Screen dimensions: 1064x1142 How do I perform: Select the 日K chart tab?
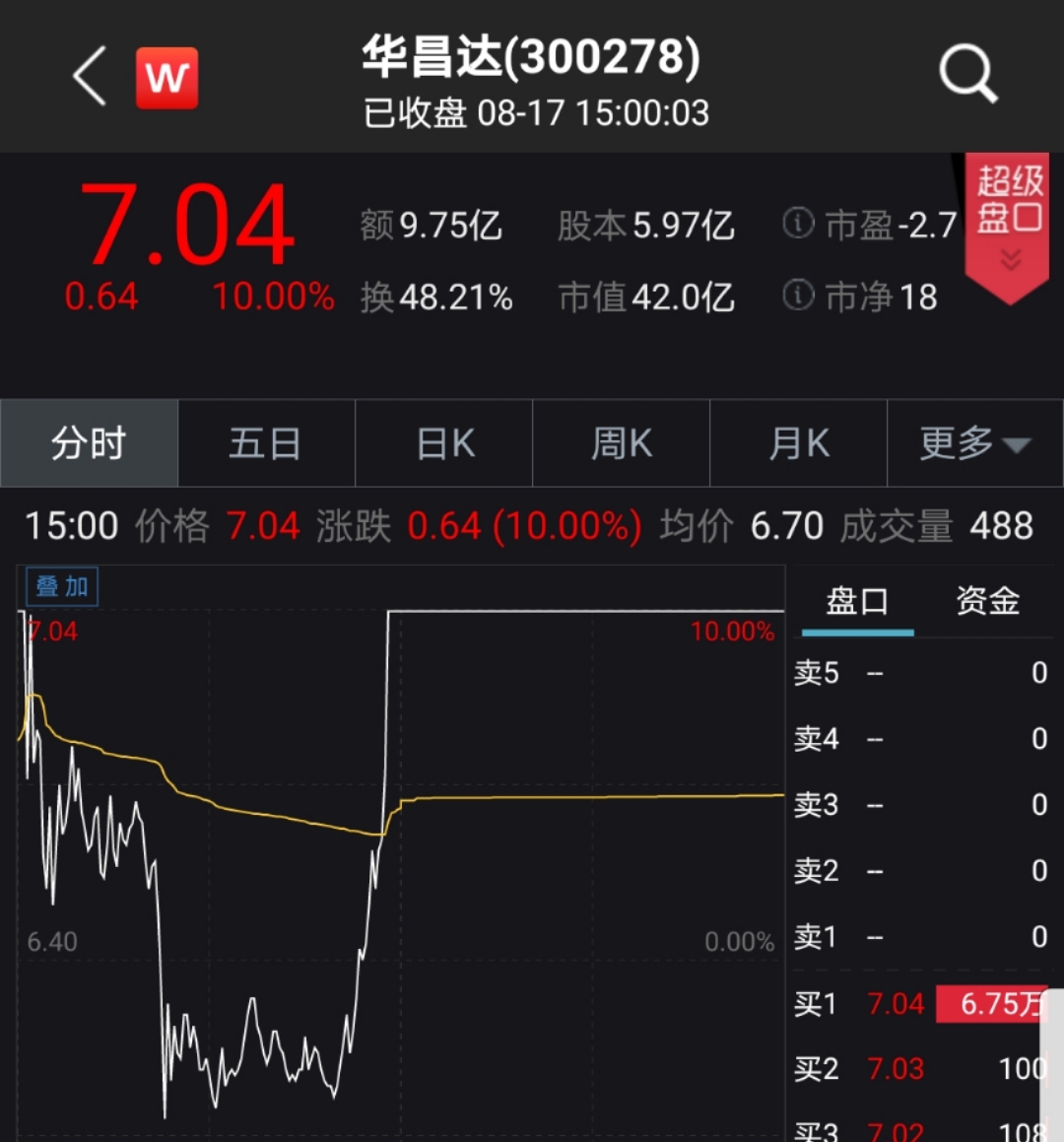444,443
